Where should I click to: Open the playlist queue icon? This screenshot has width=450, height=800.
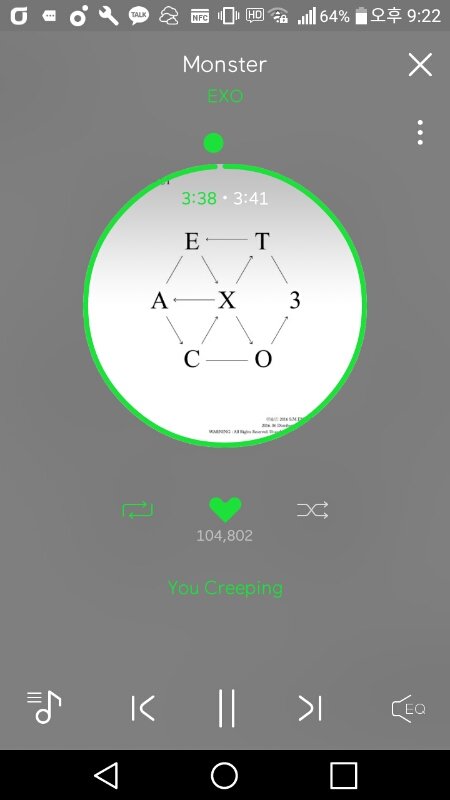click(x=44, y=707)
